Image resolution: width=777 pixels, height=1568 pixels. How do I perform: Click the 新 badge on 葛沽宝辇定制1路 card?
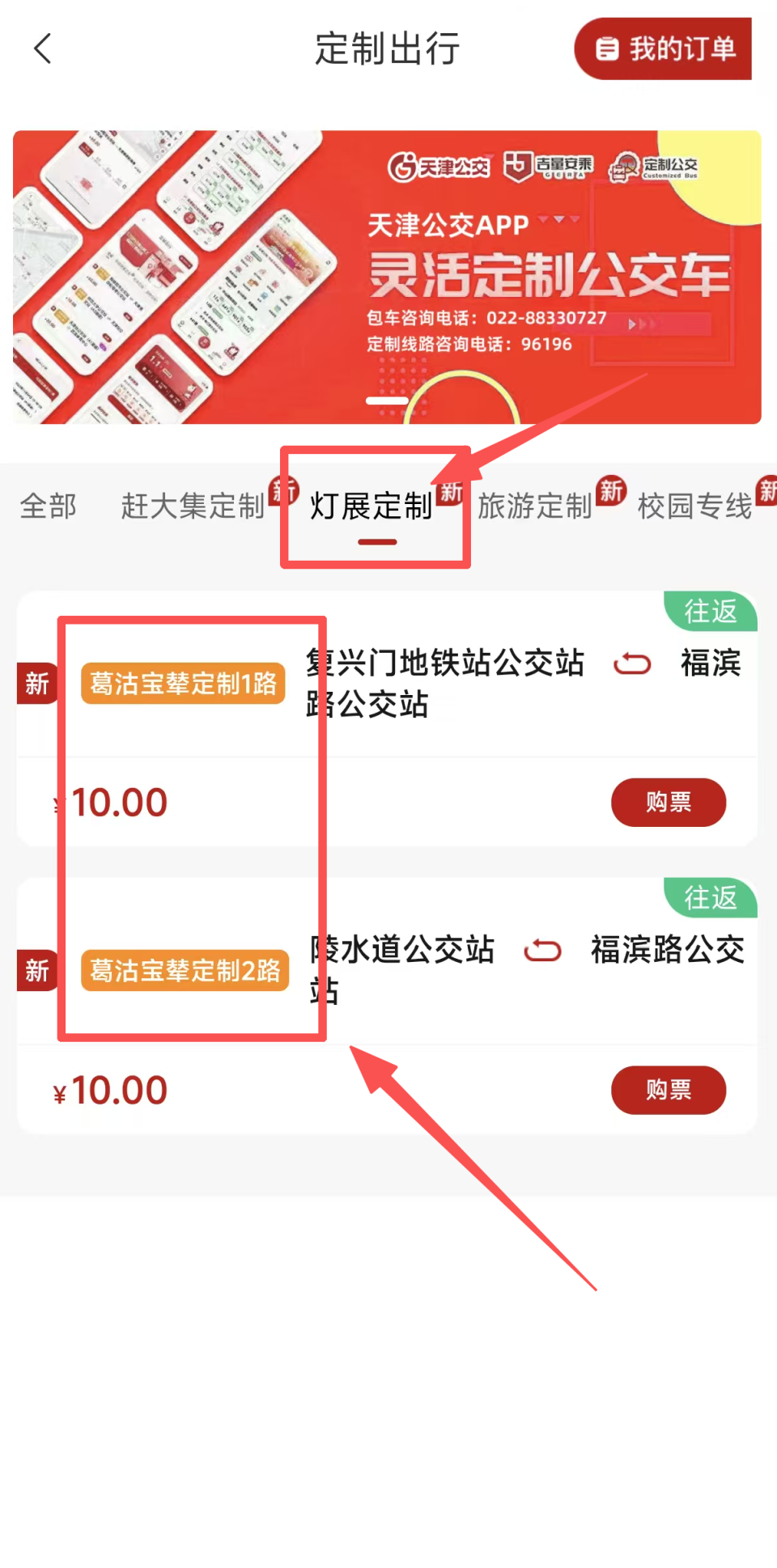[36, 684]
